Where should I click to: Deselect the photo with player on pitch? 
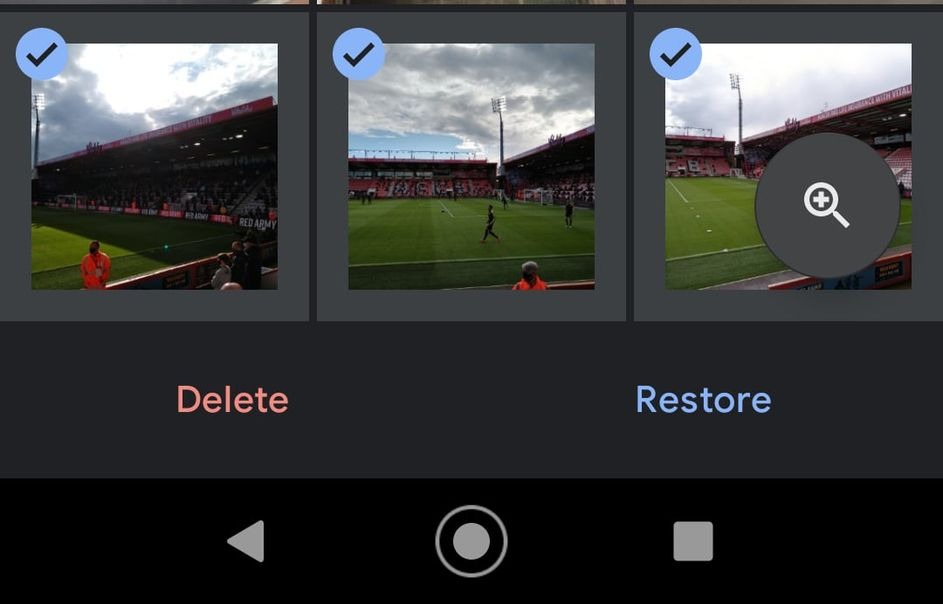(358, 54)
